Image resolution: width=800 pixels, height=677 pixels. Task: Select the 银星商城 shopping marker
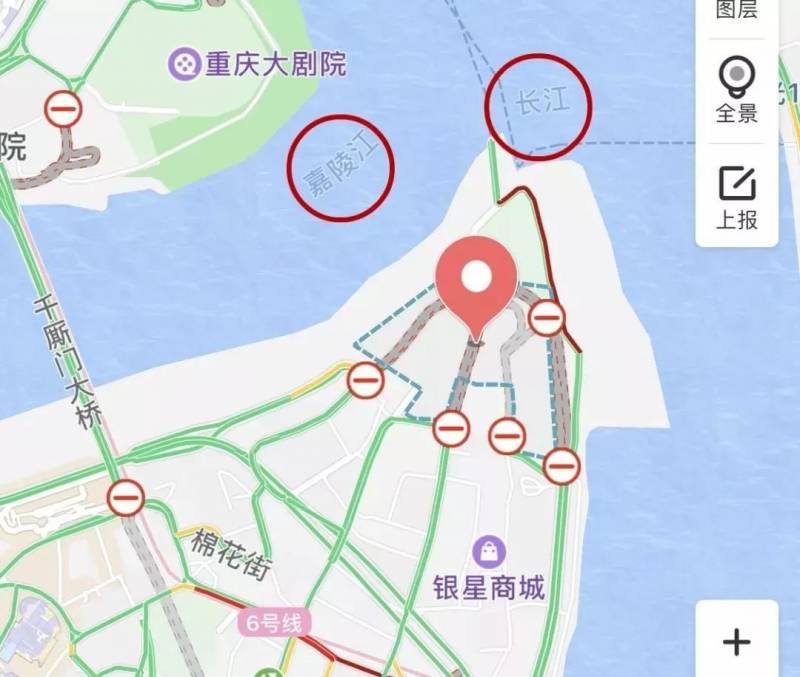(x=489, y=551)
